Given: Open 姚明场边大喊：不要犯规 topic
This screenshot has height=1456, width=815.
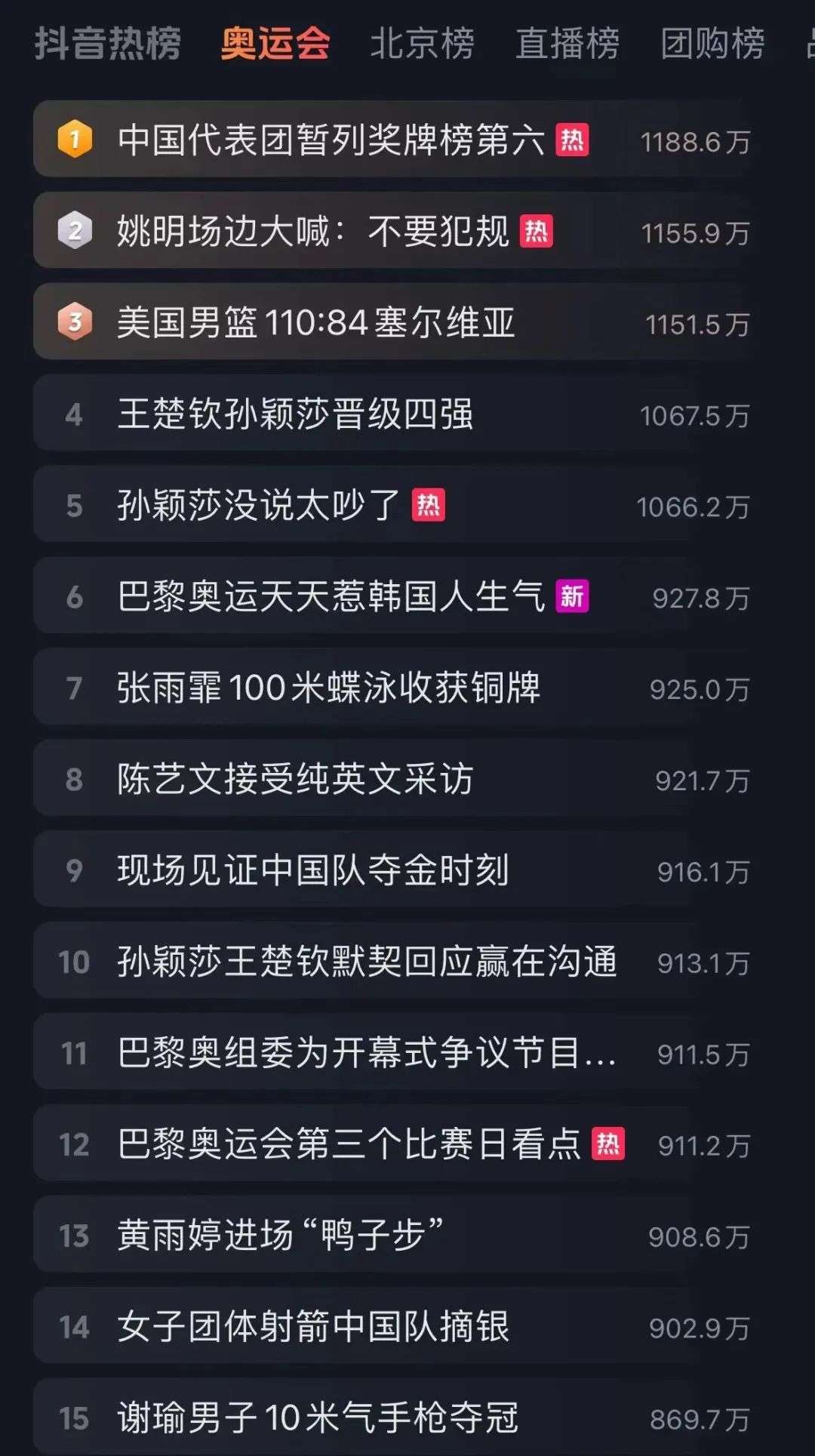Looking at the screenshot, I should [392, 230].
